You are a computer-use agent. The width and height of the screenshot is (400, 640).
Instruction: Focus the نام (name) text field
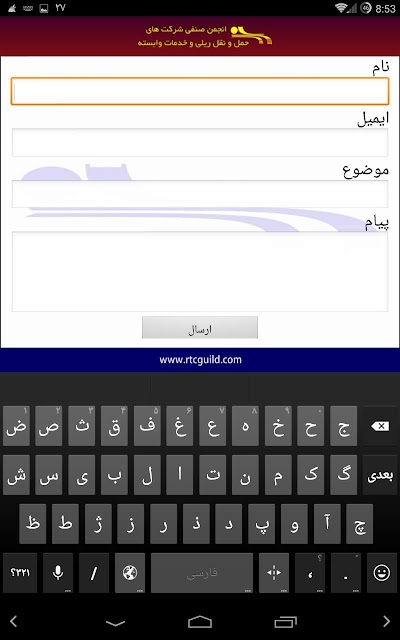point(200,91)
